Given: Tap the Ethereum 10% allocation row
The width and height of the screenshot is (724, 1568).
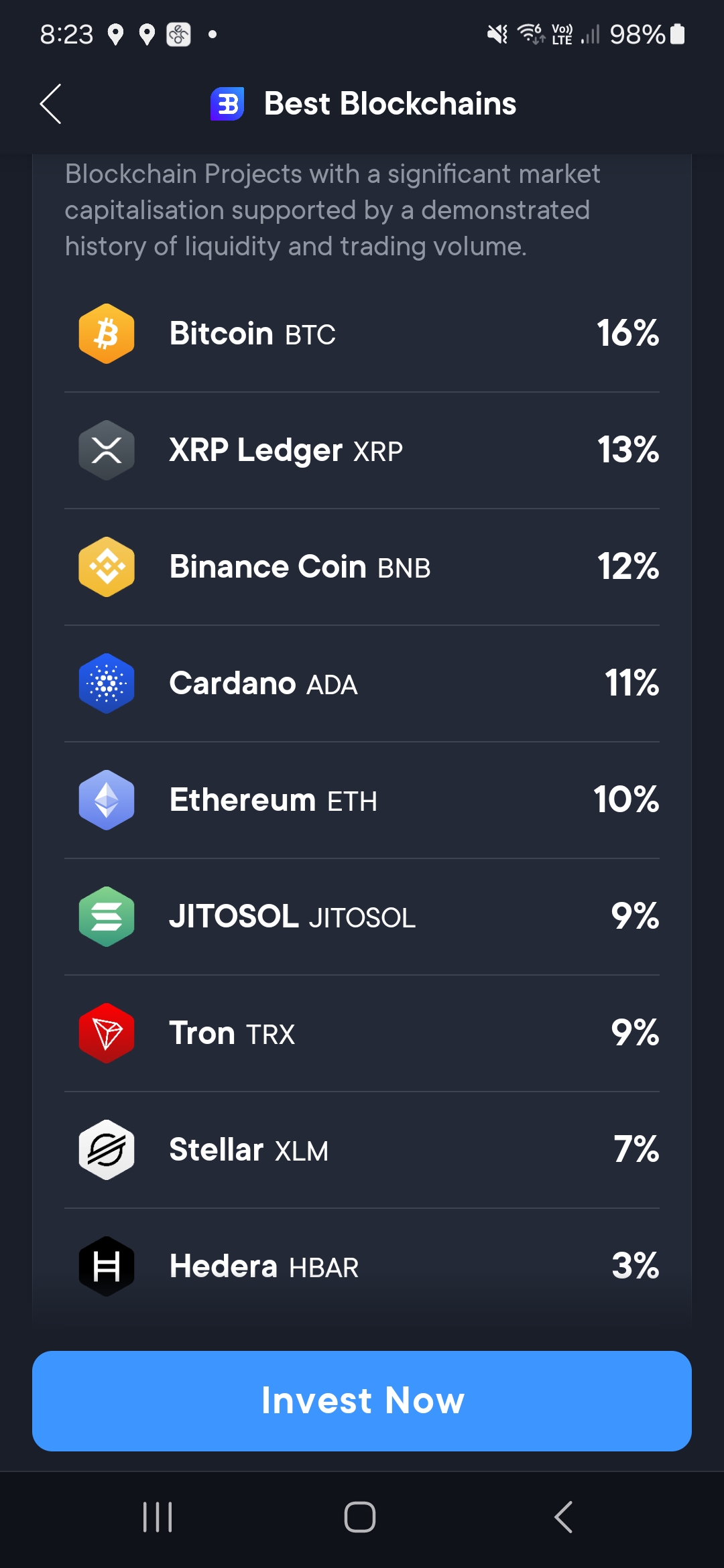Looking at the screenshot, I should point(362,799).
